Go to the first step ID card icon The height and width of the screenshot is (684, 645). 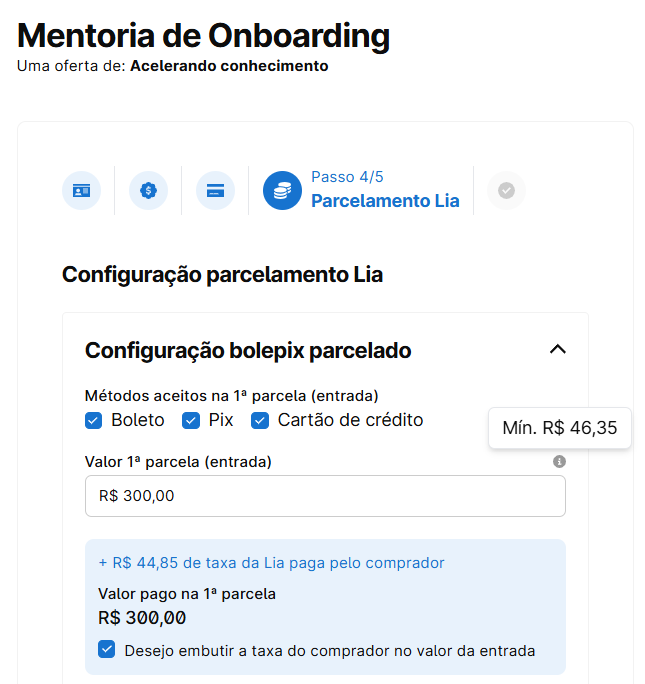(81, 190)
